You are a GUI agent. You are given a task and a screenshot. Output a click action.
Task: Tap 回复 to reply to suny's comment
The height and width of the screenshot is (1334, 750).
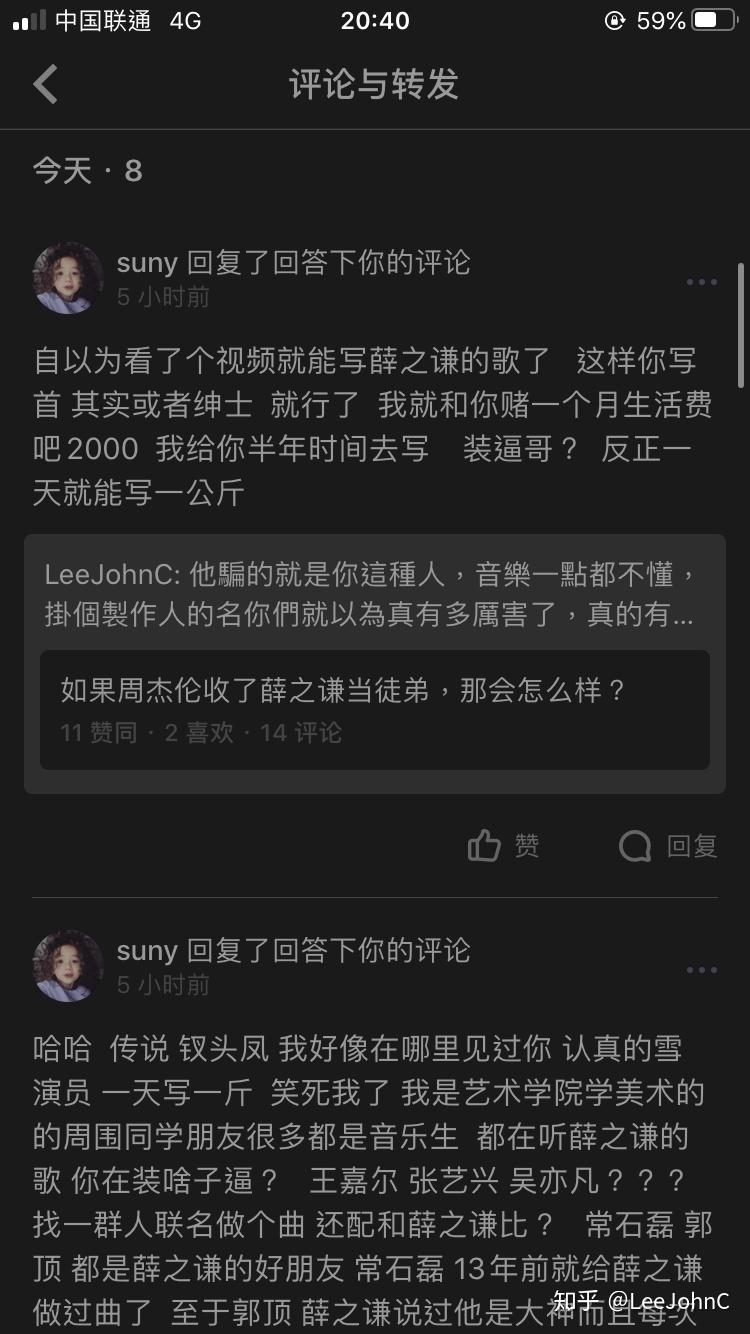click(668, 846)
